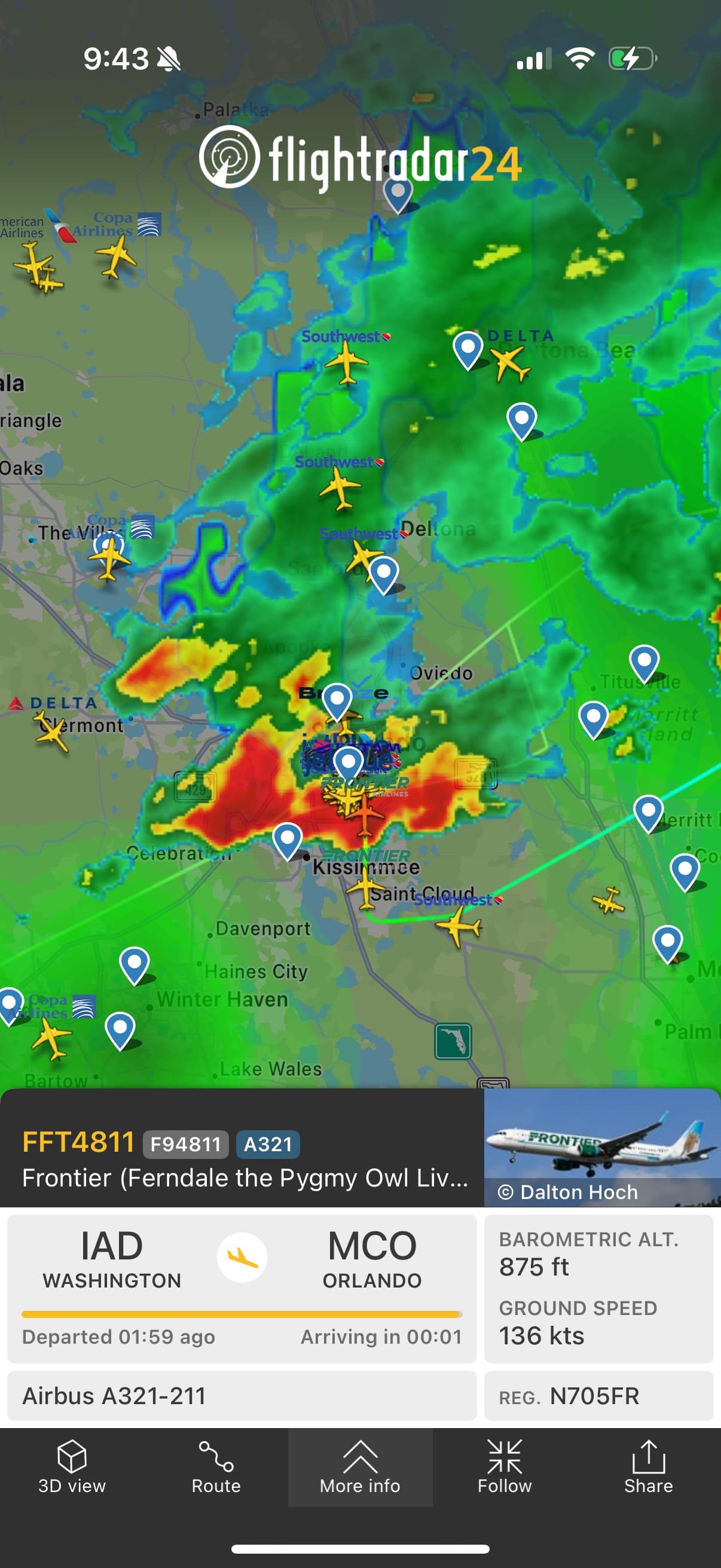Select the Southwest plane near Saint Cloud
The height and width of the screenshot is (1568, 721).
coord(459,928)
